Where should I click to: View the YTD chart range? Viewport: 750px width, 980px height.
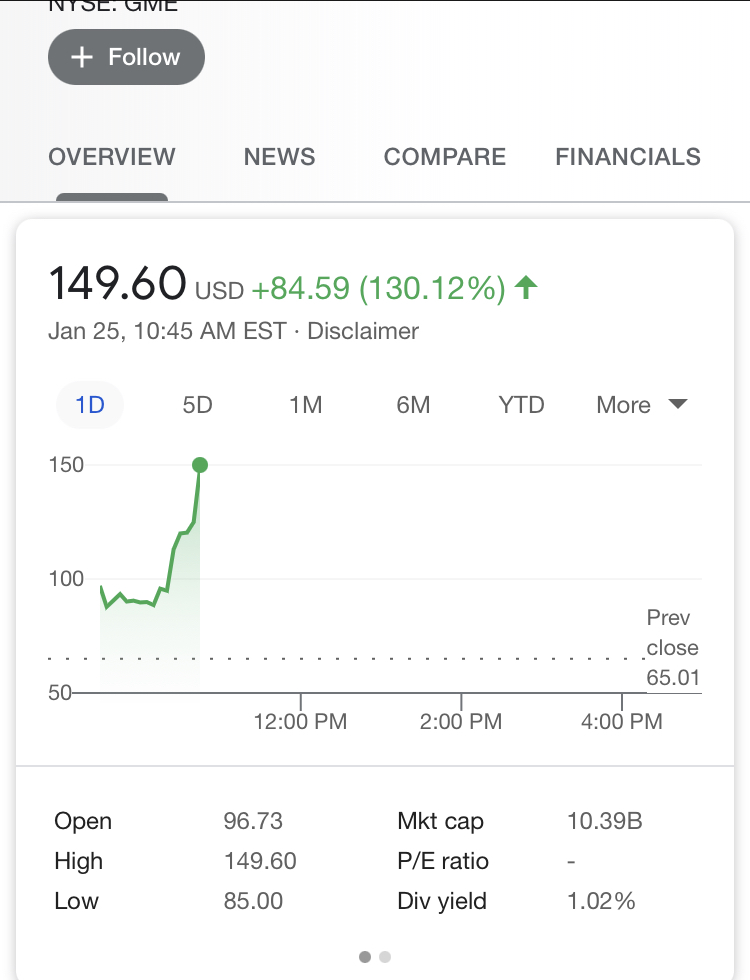pyautogui.click(x=521, y=405)
